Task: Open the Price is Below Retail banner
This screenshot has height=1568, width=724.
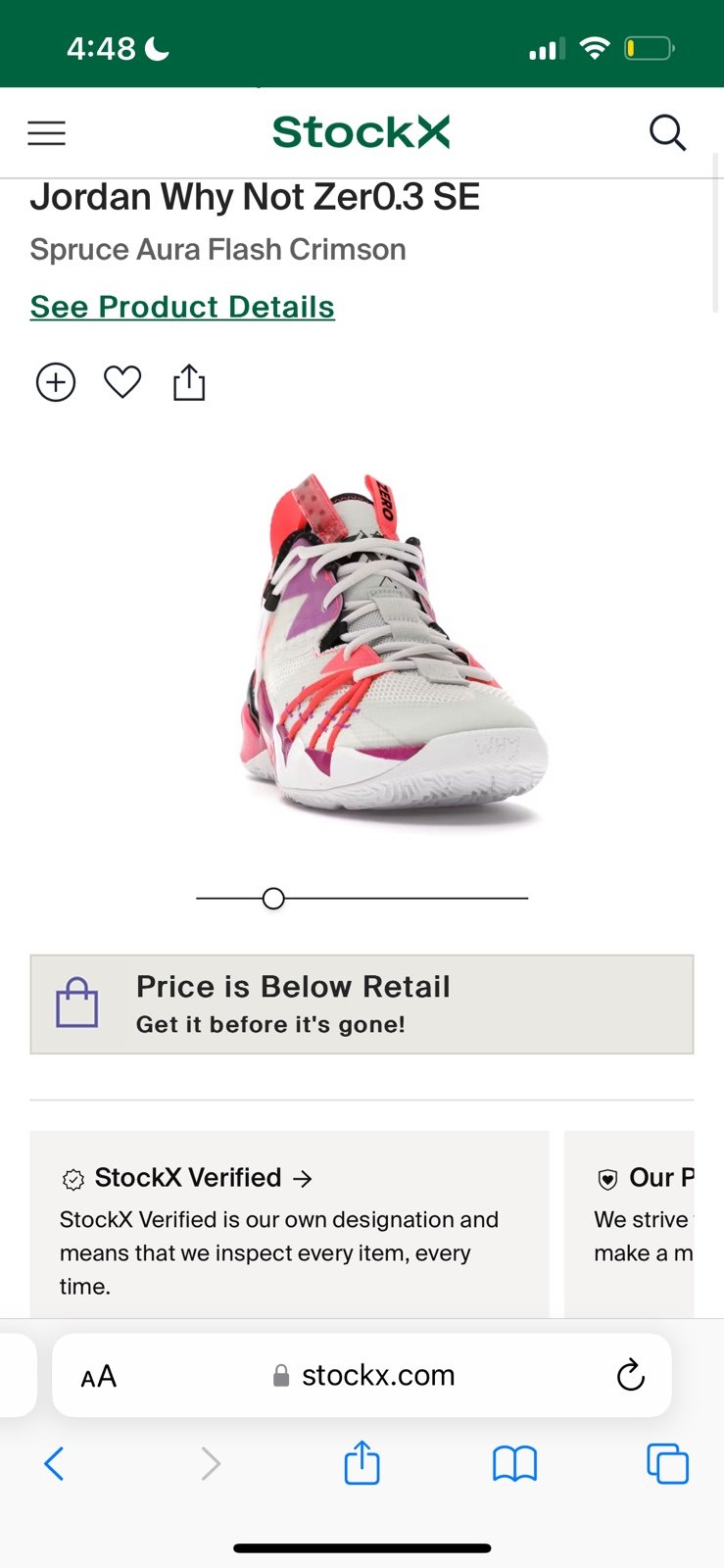Action: point(362,1004)
